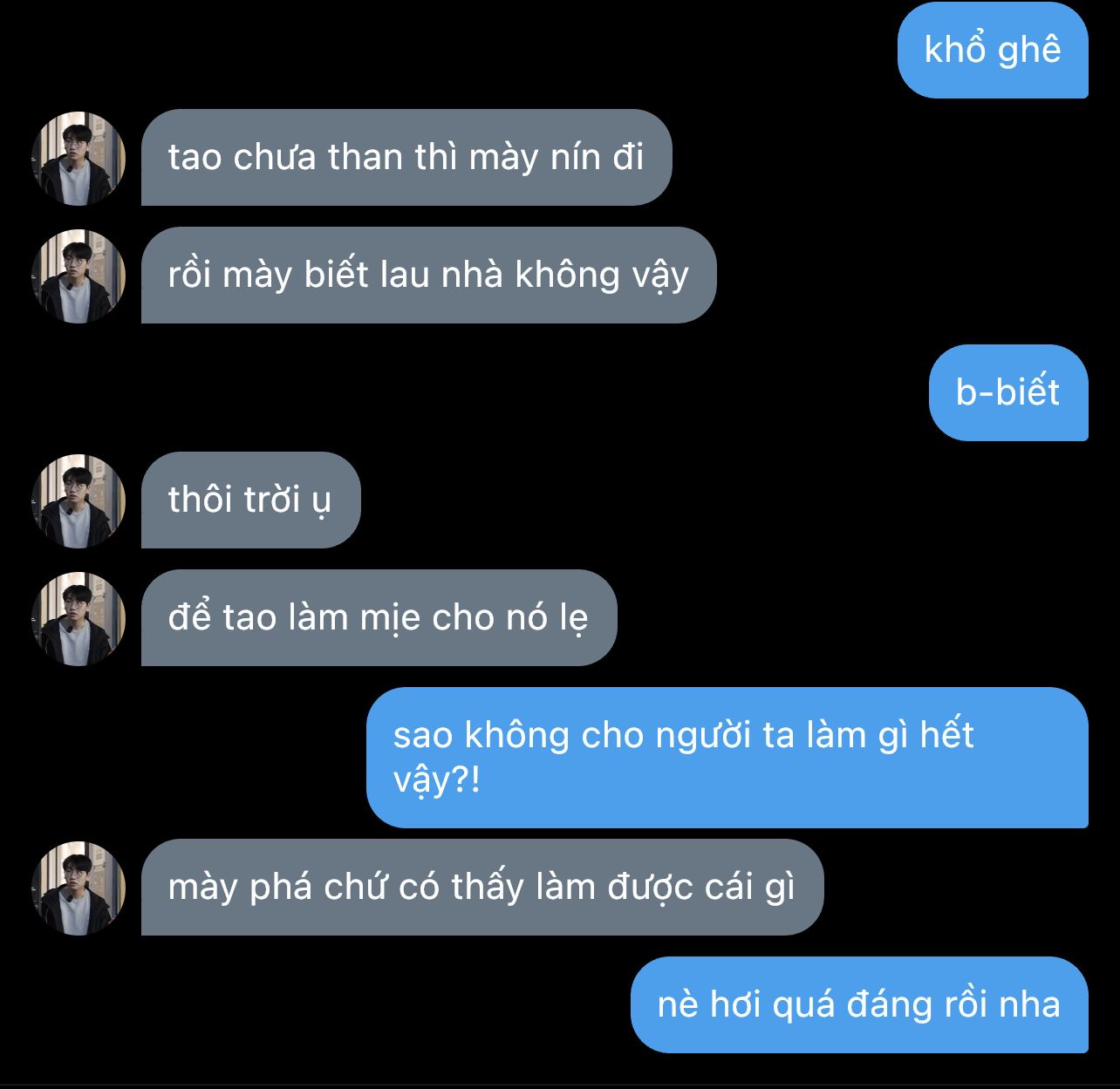Open avatar beside "mày phá chứ có thấy làm được cái gì"

(x=79, y=888)
